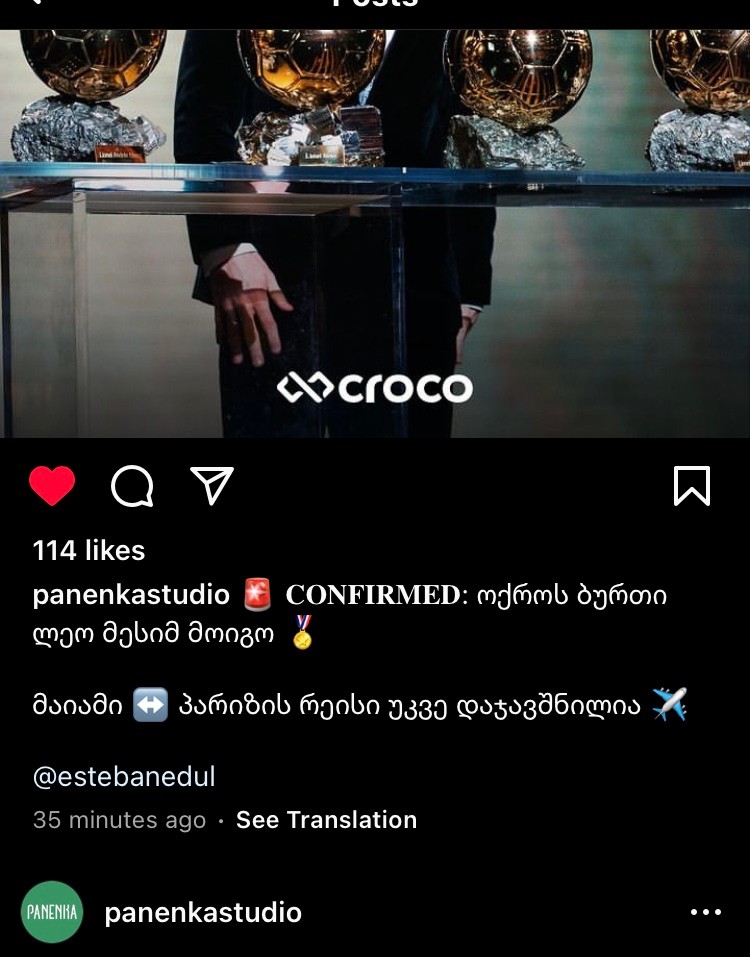
Task: Open post options with the three-dot menu
Action: (707, 912)
